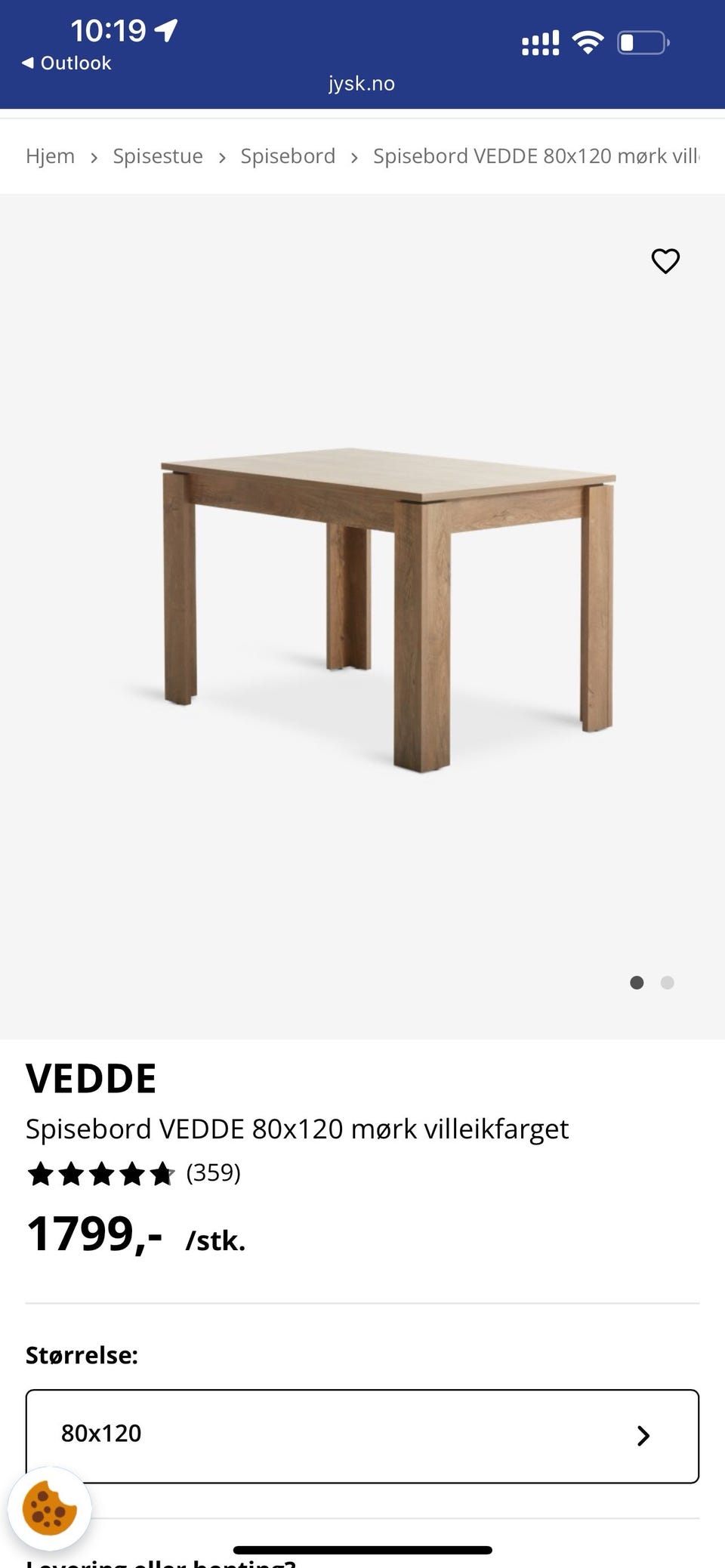
Task: Open the (359) reviews link
Action: [214, 1172]
